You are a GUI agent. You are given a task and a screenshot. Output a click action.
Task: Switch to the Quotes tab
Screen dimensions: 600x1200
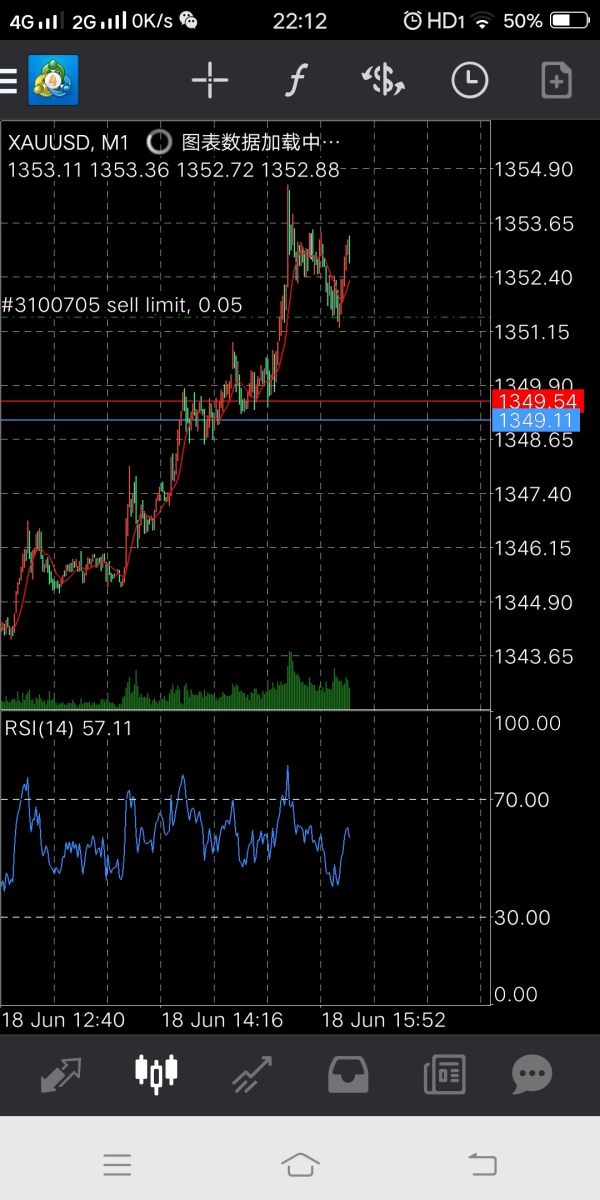[x=61, y=1074]
